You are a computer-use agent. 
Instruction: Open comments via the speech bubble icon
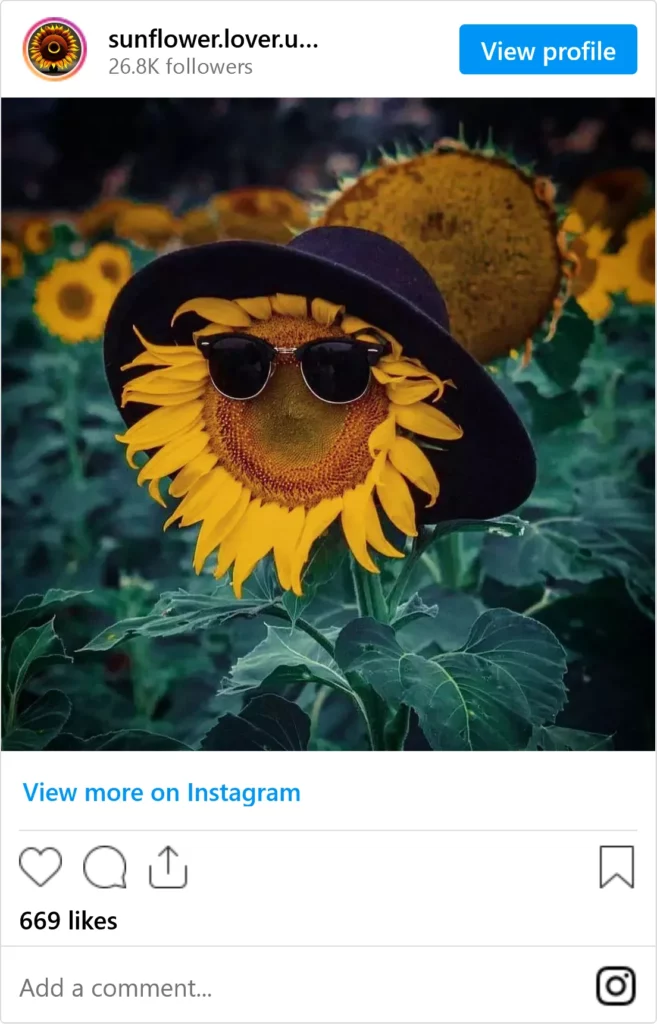point(104,867)
